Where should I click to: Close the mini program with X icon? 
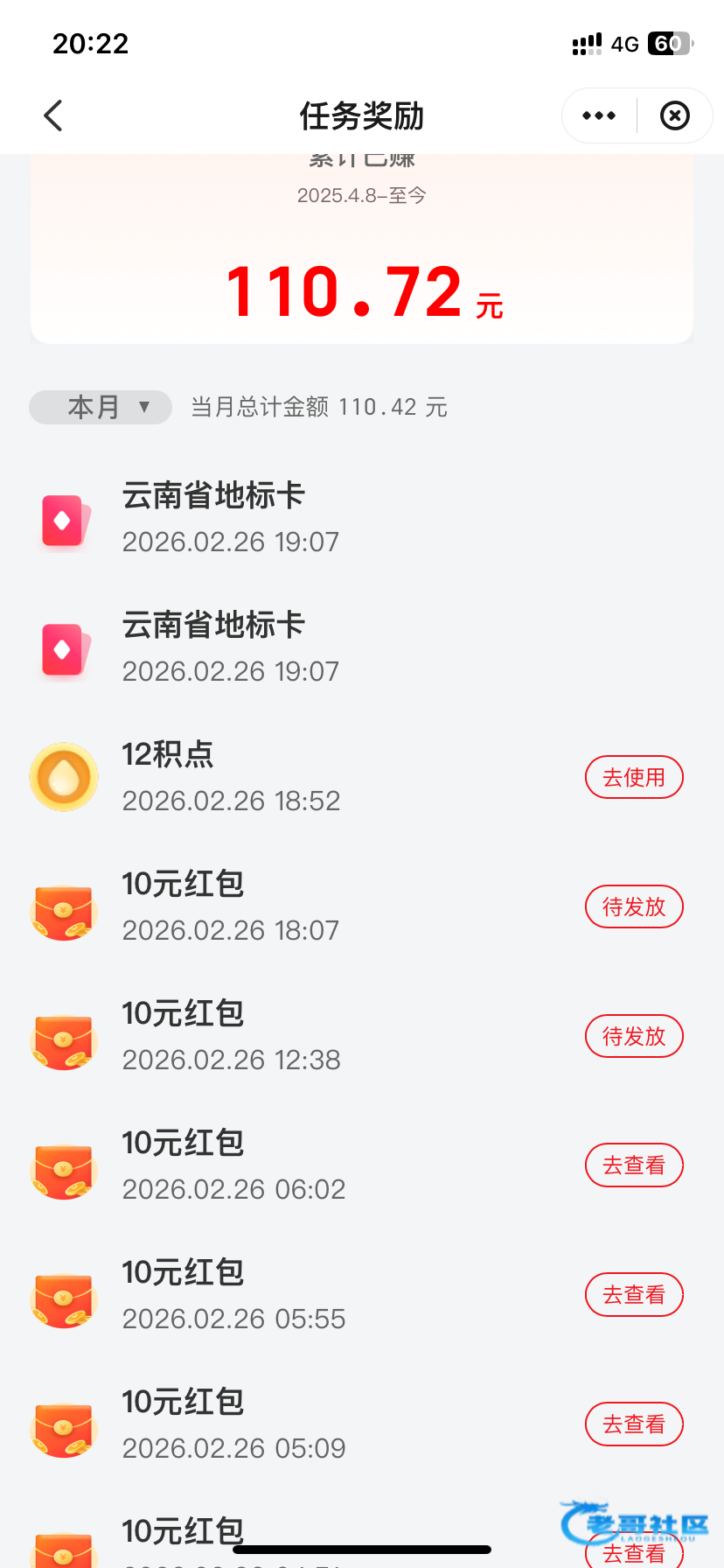pyautogui.click(x=674, y=115)
